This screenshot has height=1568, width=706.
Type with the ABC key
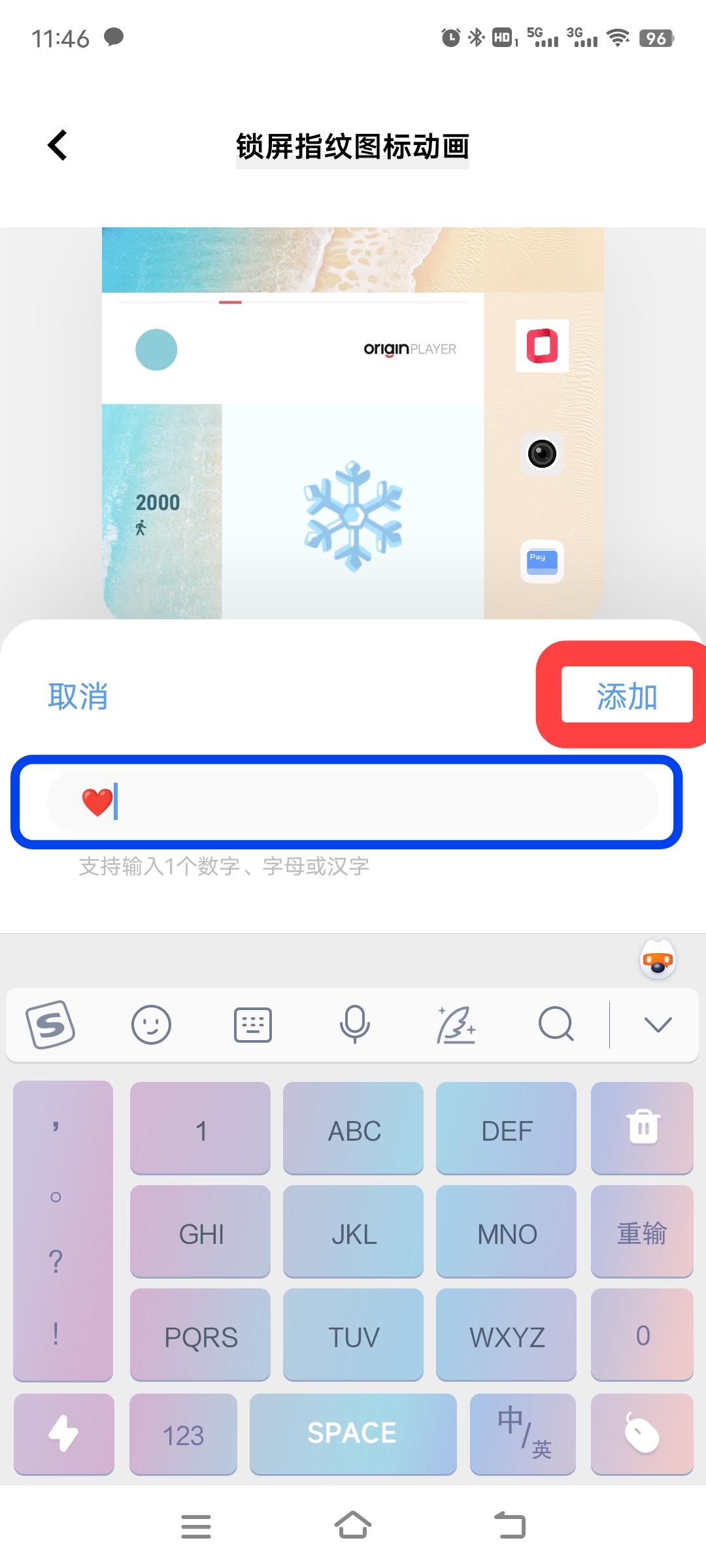(354, 1129)
